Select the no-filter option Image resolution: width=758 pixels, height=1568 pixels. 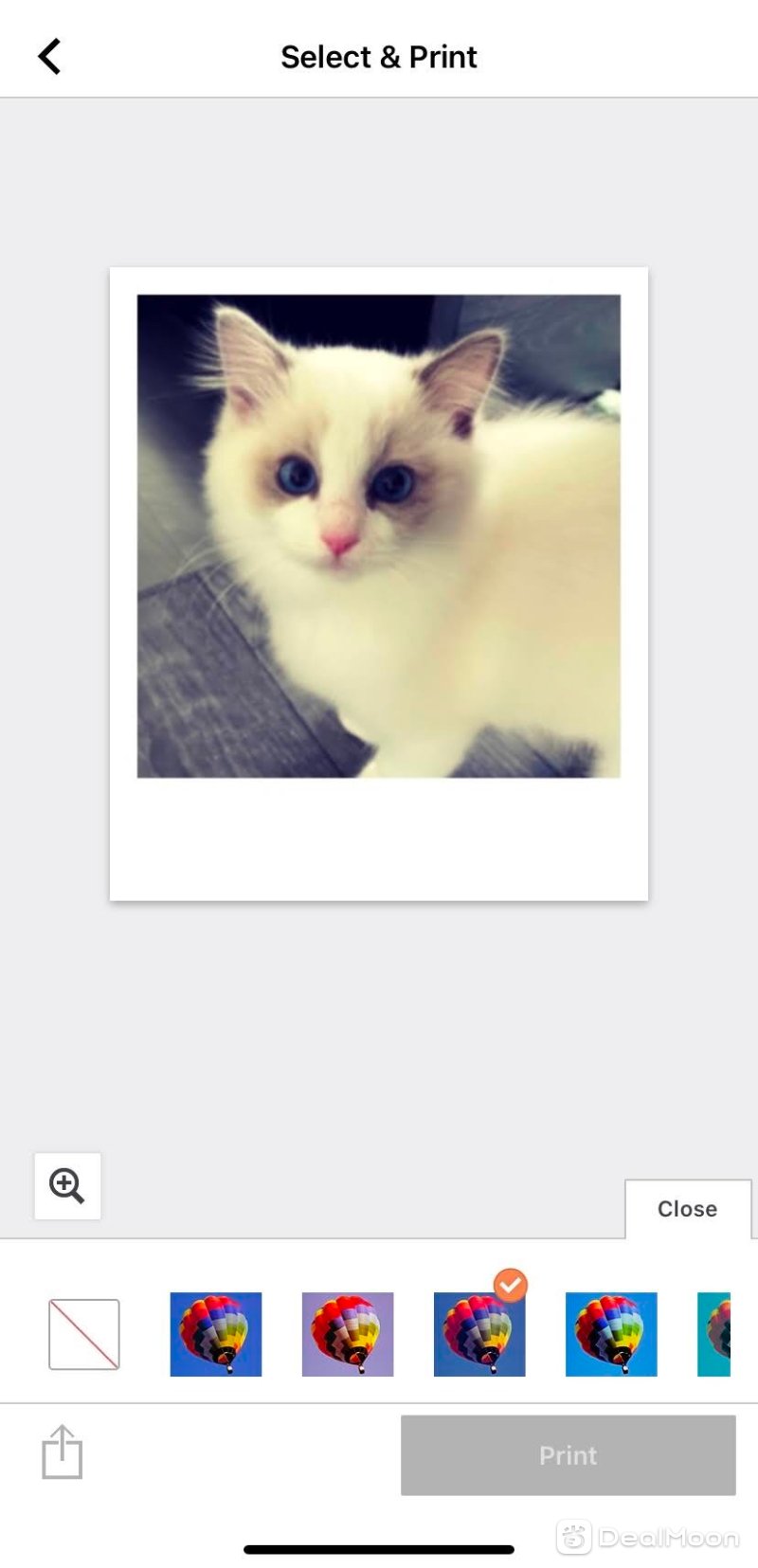84,1334
